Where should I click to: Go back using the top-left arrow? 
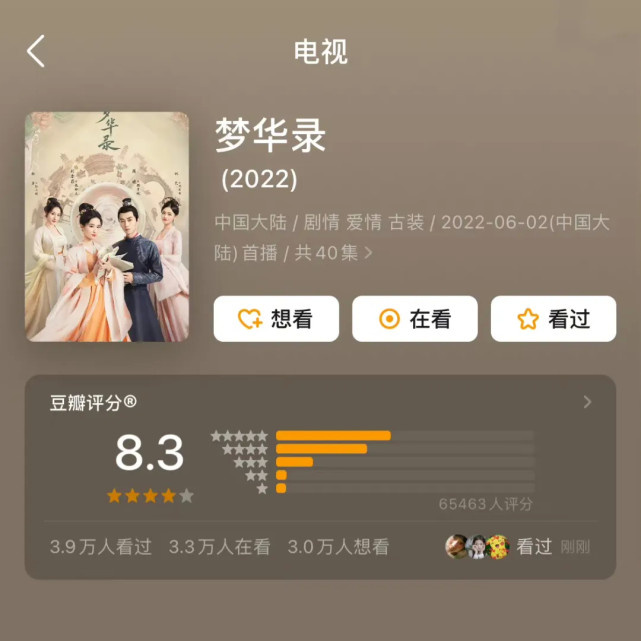[36, 51]
